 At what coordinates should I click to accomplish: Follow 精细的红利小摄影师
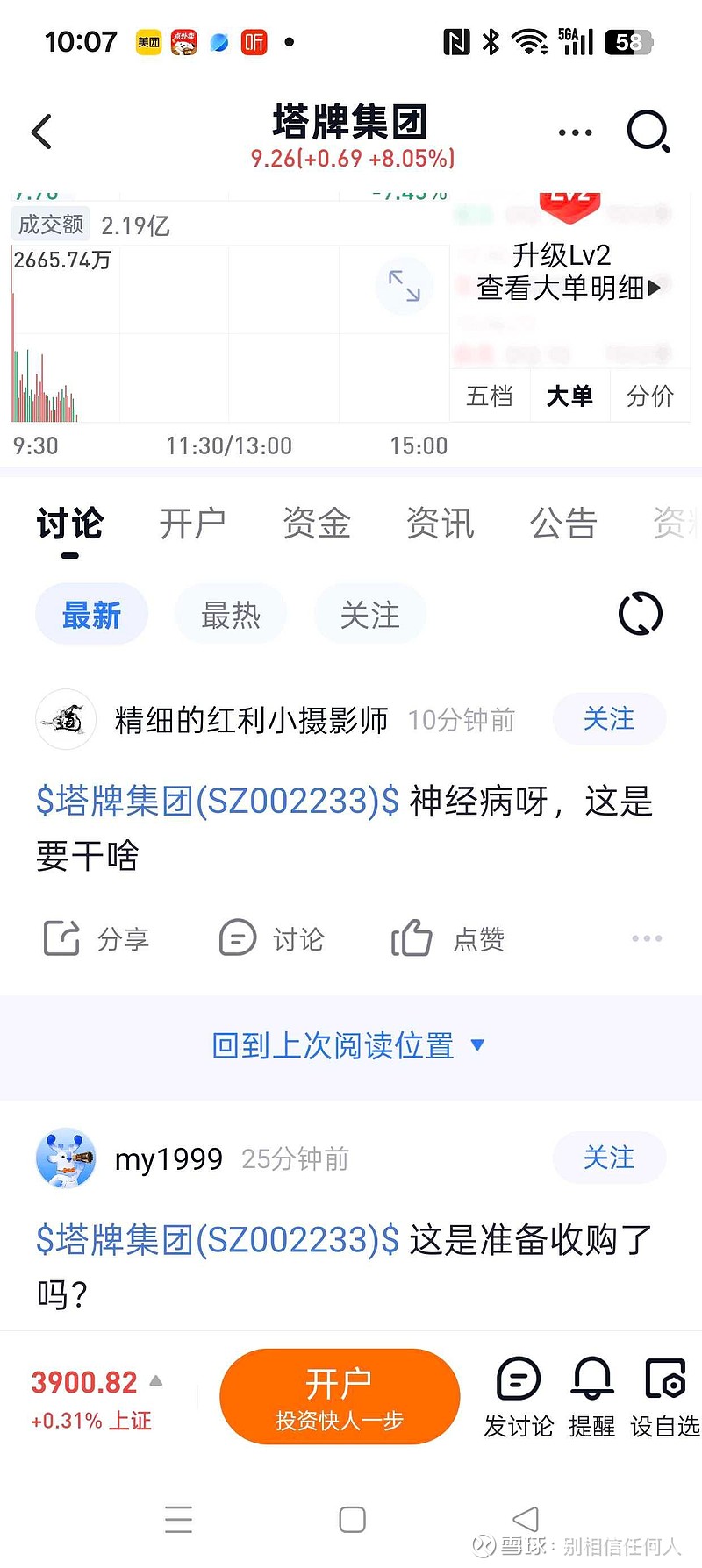609,718
